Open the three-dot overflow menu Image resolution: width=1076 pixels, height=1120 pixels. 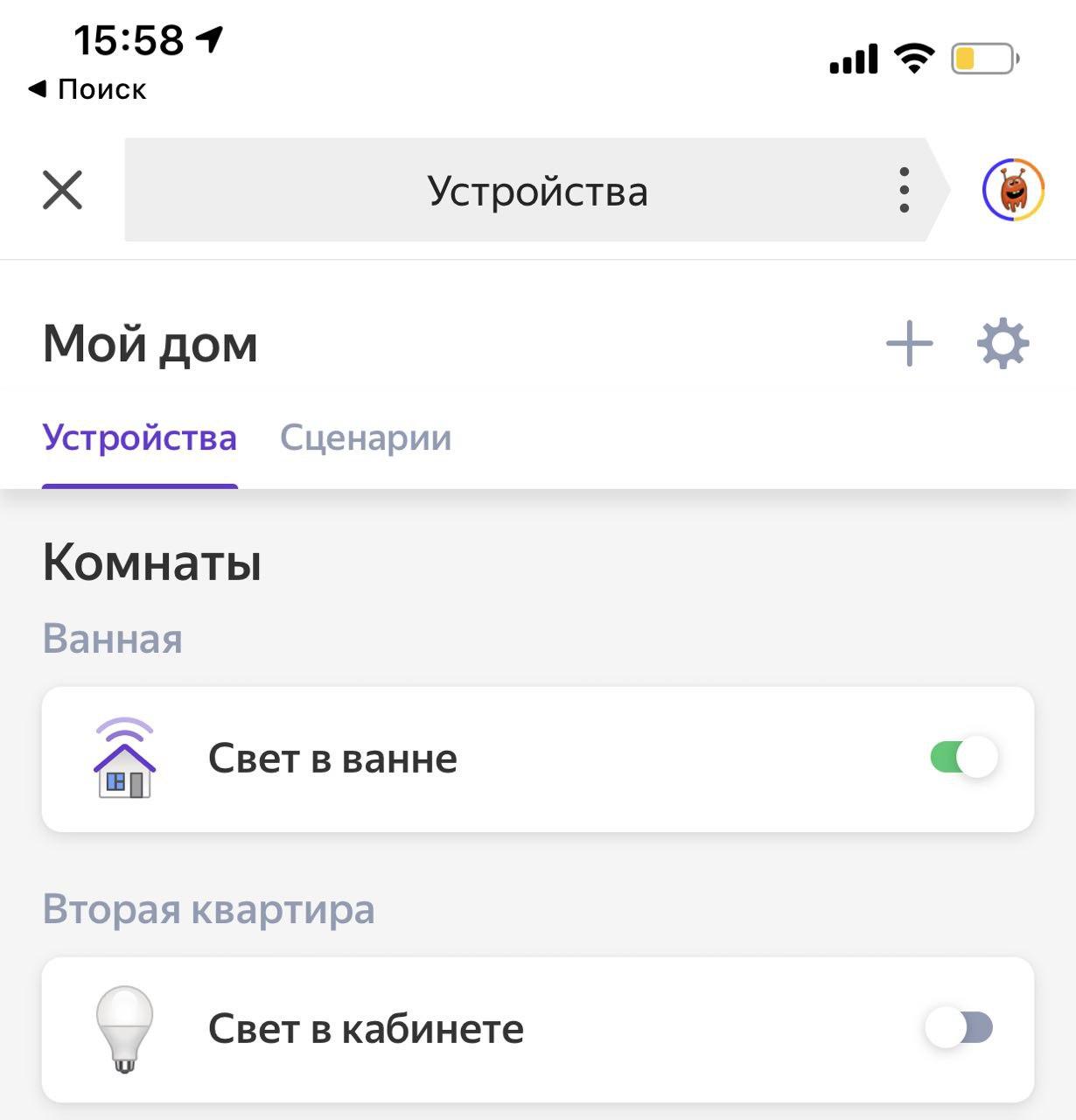(x=904, y=190)
